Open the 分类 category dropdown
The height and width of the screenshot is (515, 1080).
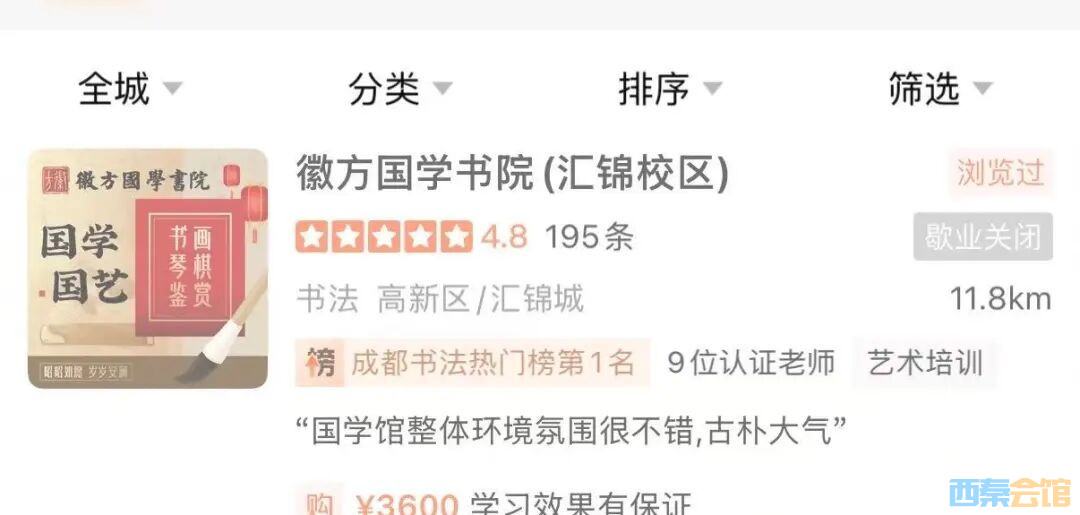click(x=399, y=89)
